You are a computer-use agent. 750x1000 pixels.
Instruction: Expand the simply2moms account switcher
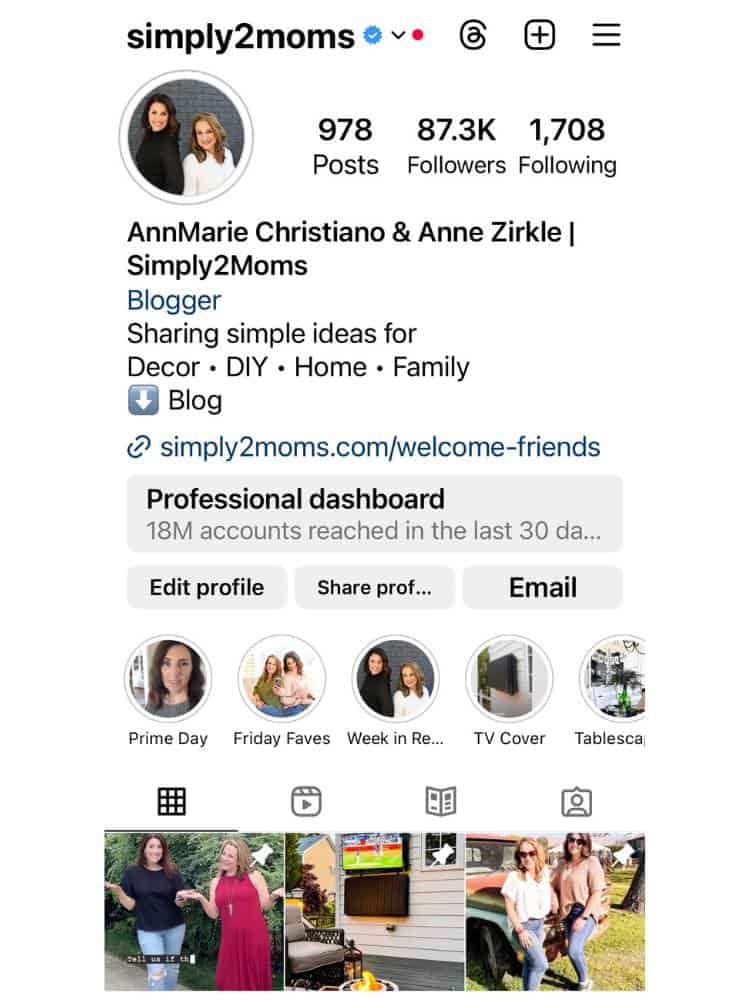coord(398,36)
